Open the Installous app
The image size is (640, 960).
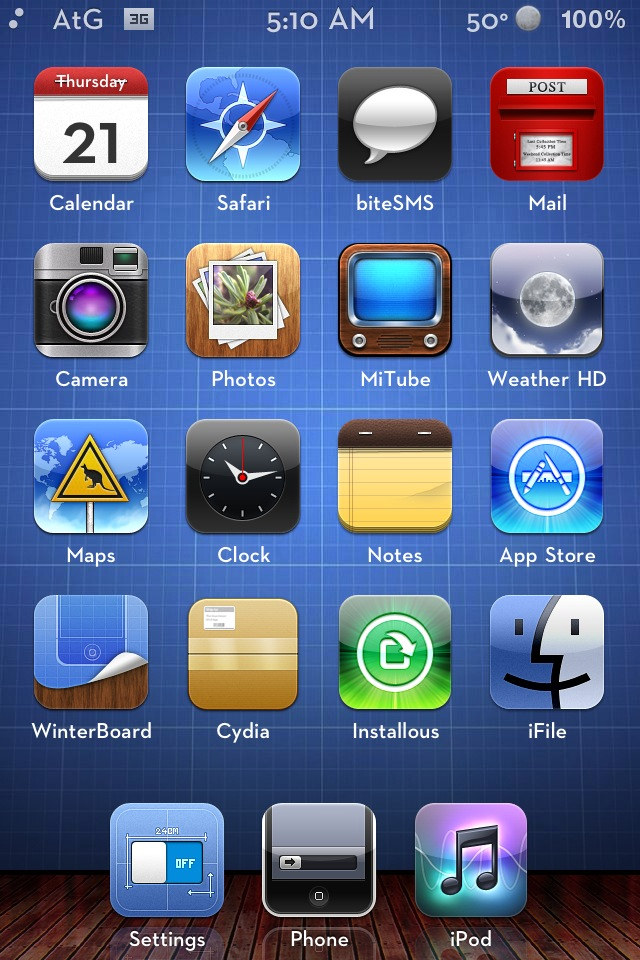(x=395, y=652)
